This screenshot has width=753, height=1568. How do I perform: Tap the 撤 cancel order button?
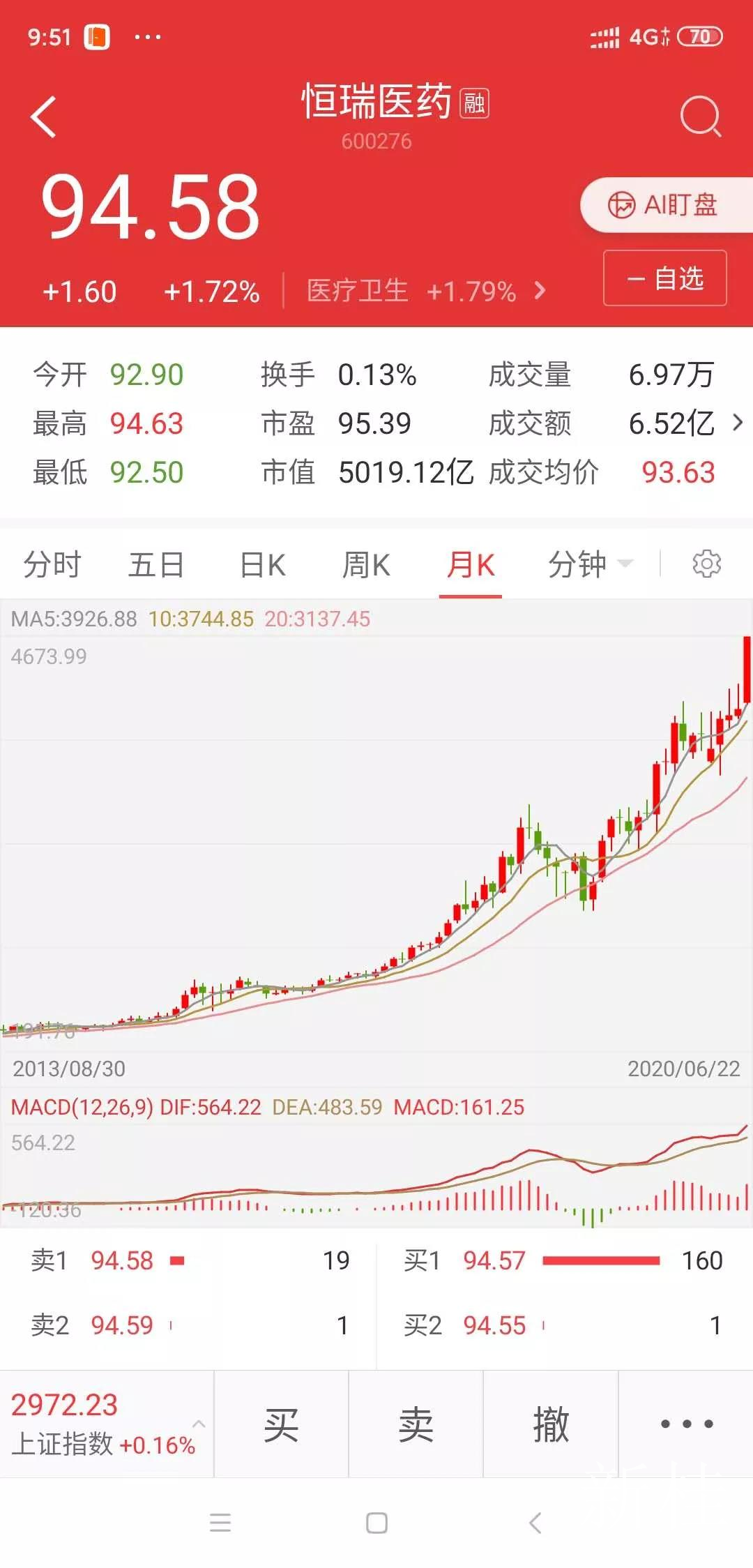tap(551, 1424)
